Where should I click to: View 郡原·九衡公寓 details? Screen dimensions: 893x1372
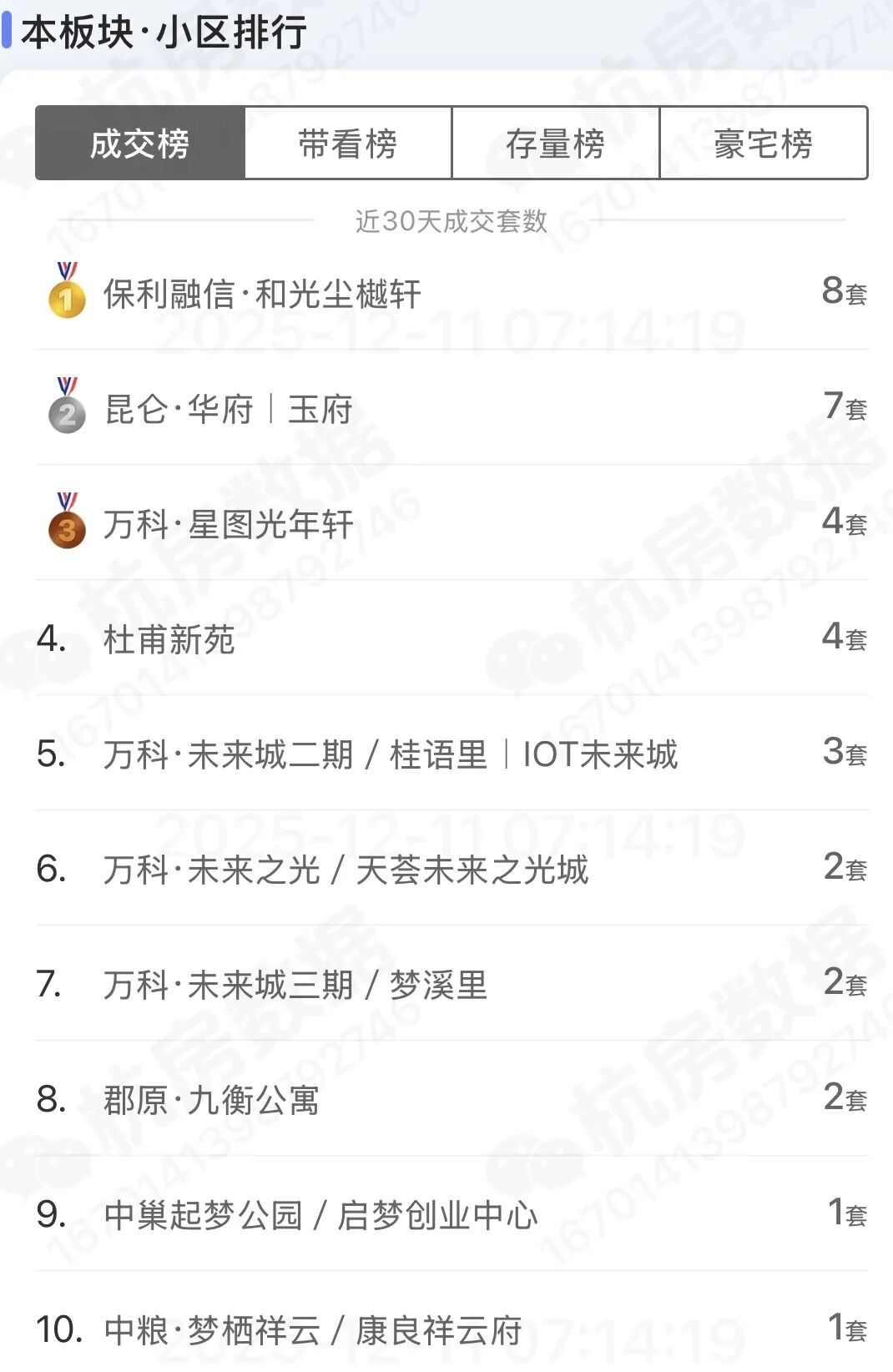211,1100
